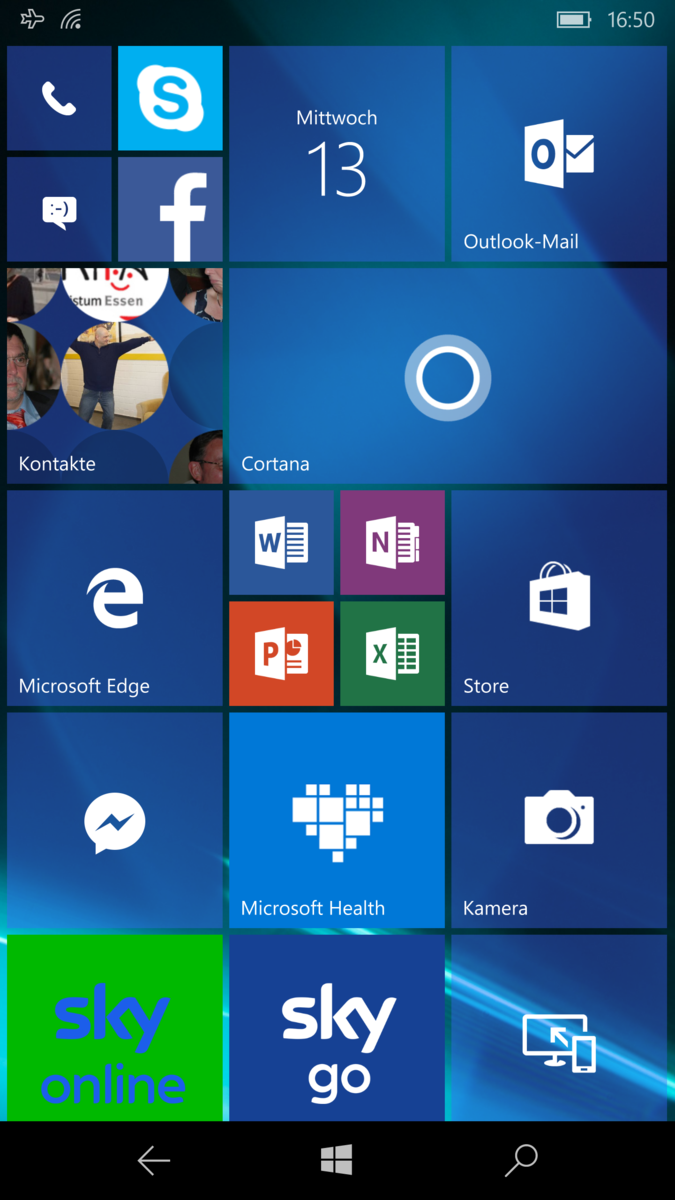Open the OneNote tile

click(392, 542)
